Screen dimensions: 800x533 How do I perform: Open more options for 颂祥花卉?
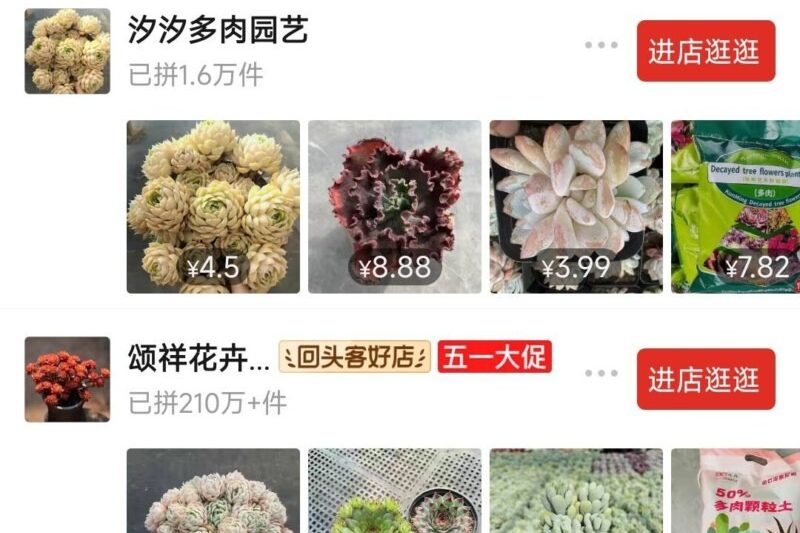point(601,373)
